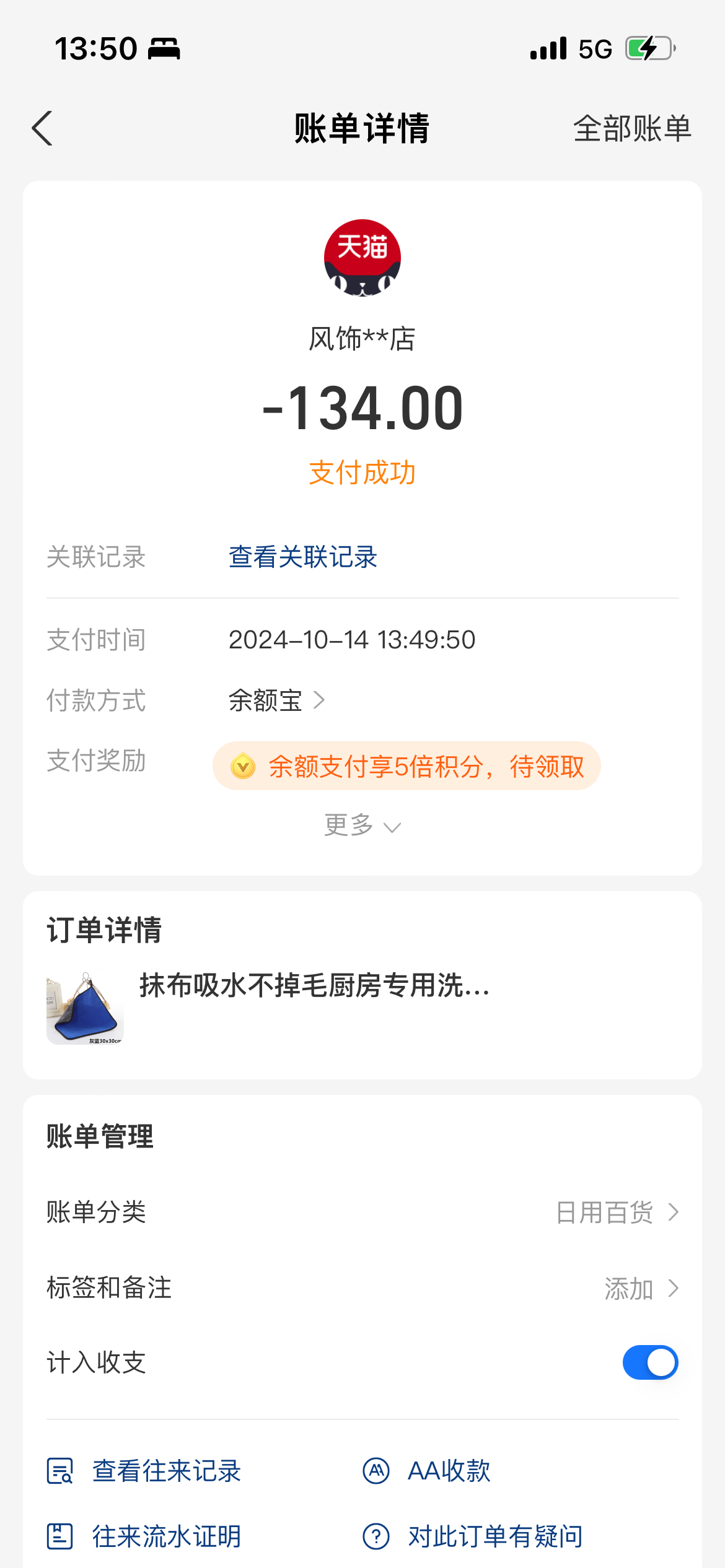Change 账单分类 from 日用百货
Image resolution: width=725 pixels, height=1568 pixels.
pyautogui.click(x=616, y=1212)
